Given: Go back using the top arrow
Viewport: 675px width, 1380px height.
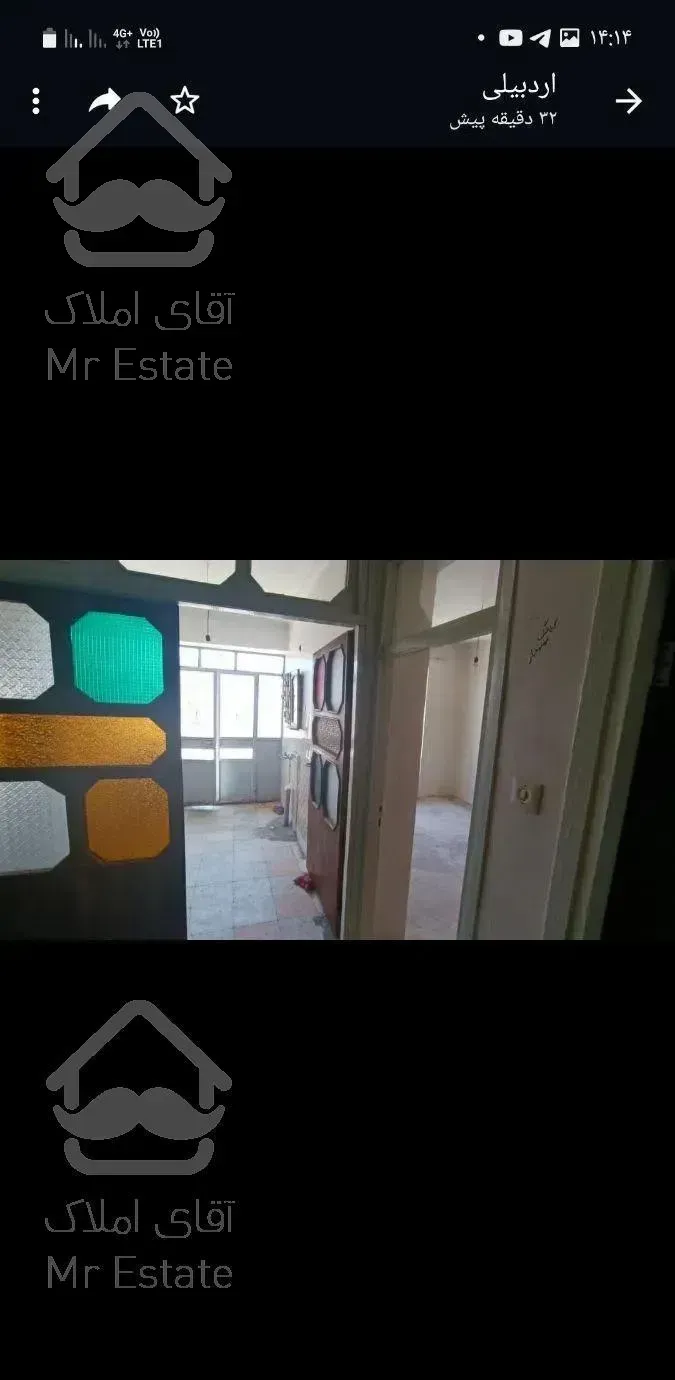Looking at the screenshot, I should (628, 101).
